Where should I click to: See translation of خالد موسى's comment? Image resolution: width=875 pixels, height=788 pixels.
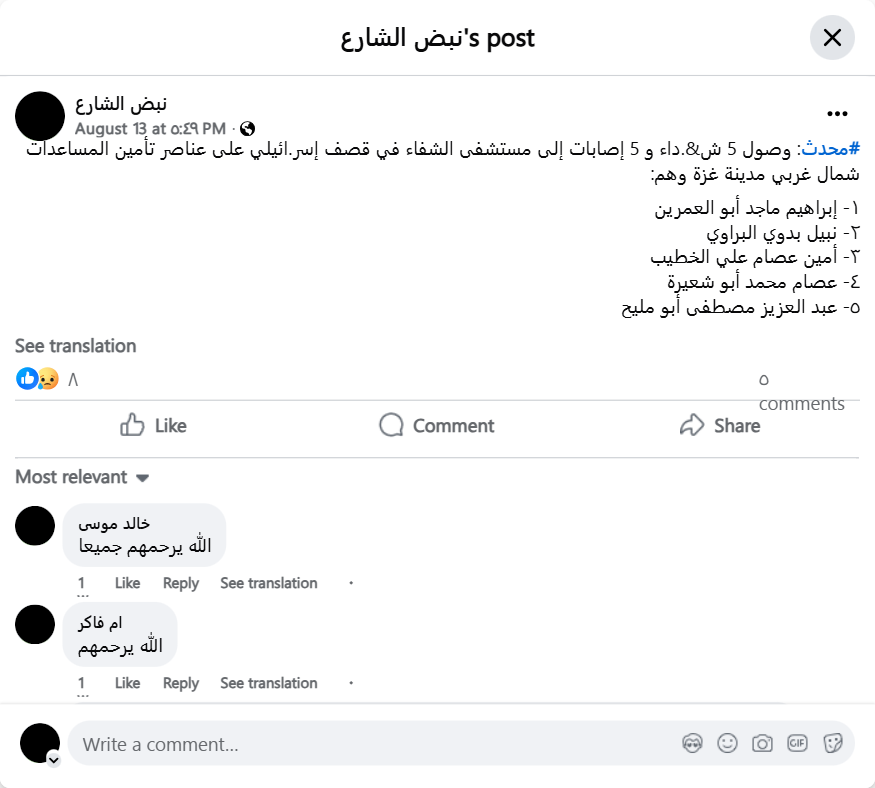click(x=268, y=583)
